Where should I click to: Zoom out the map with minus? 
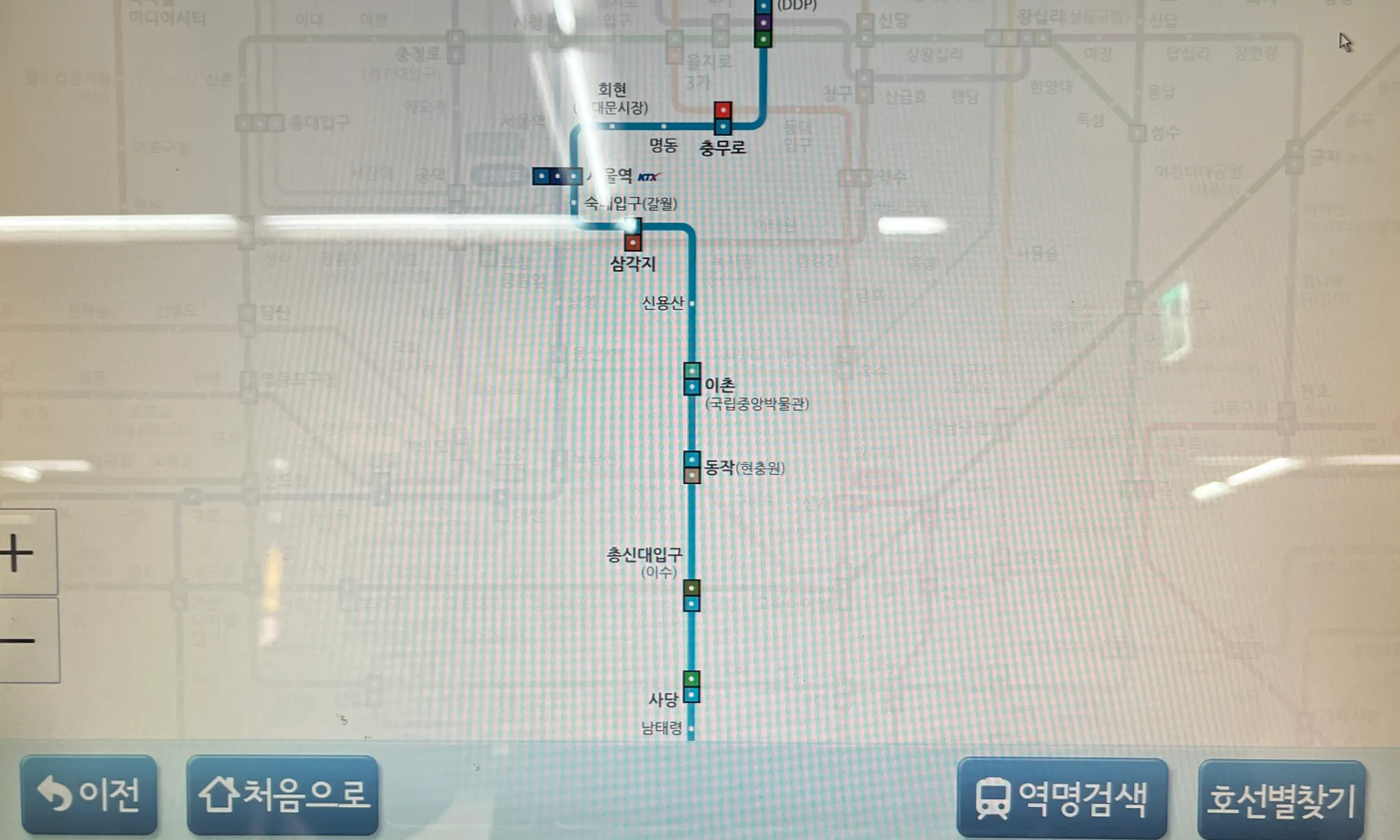[x=21, y=640]
